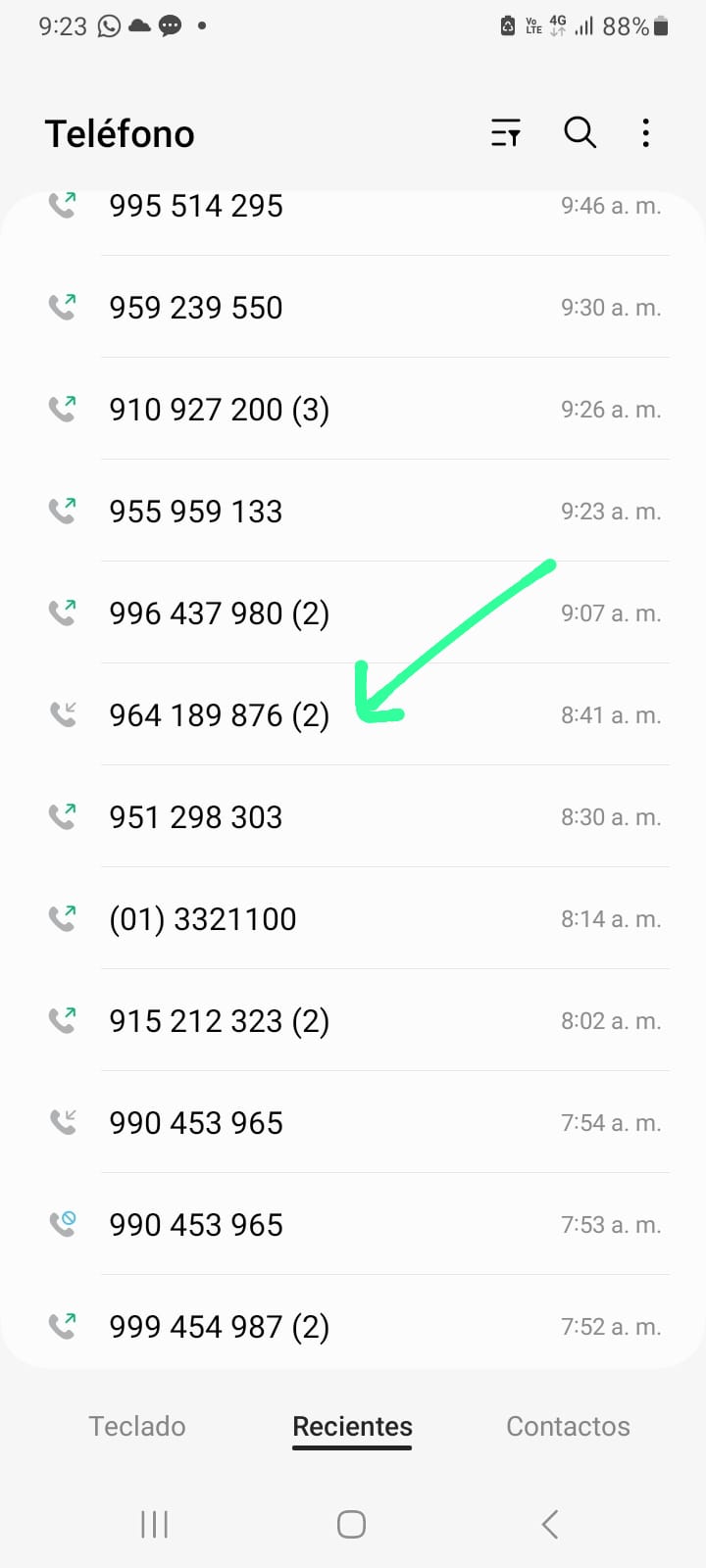
Task: Search the recent calls
Action: (x=580, y=133)
